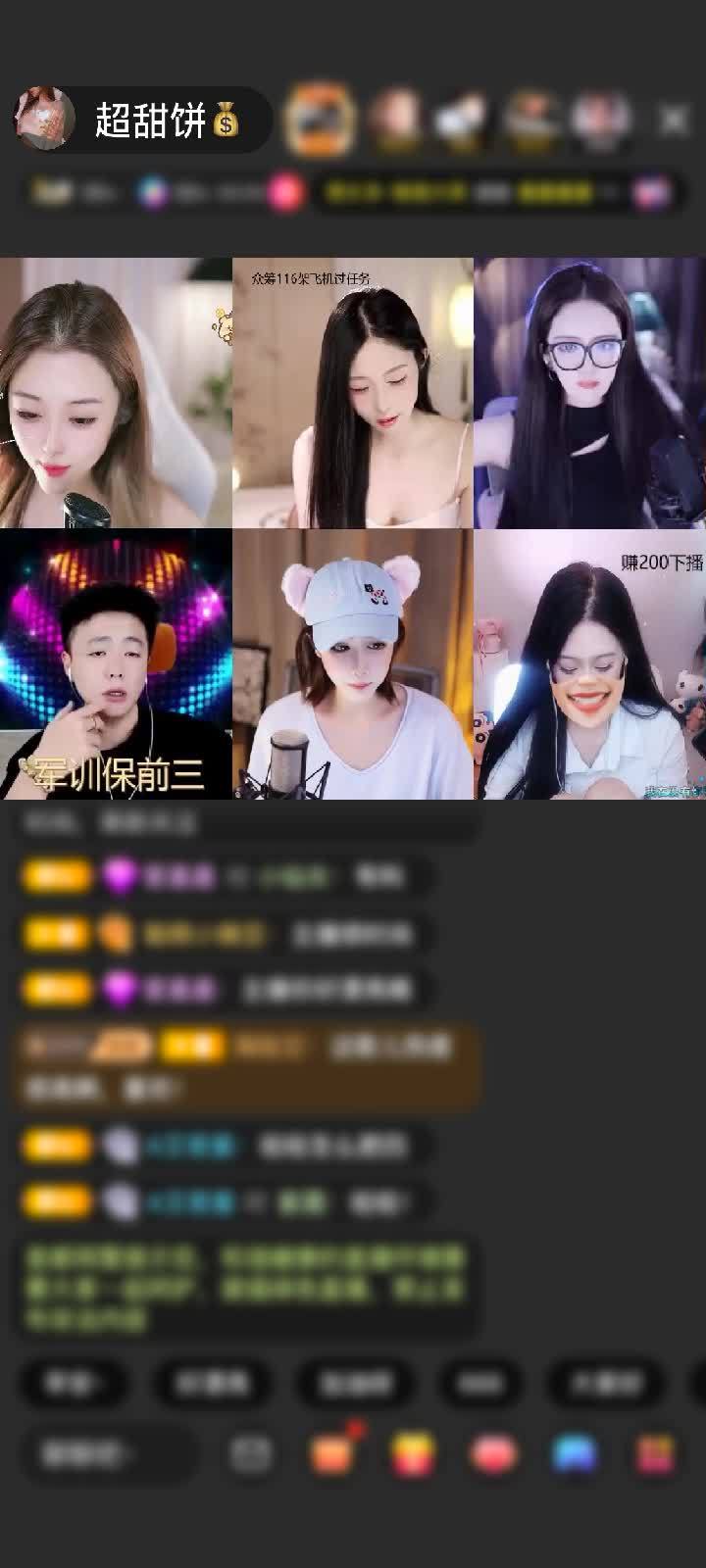Close the live room
The image size is (706, 1568).
(x=674, y=120)
